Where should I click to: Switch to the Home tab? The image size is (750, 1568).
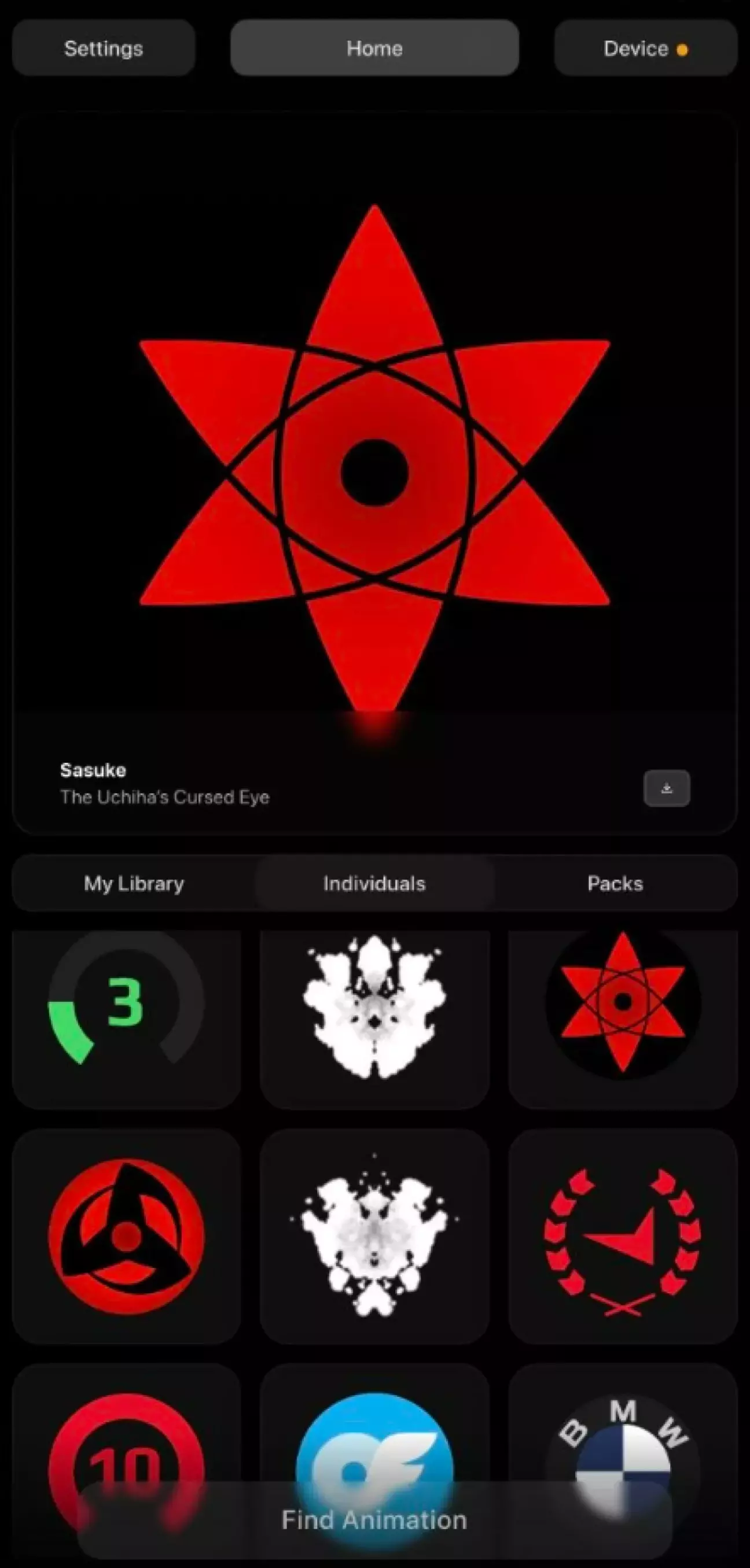click(374, 48)
